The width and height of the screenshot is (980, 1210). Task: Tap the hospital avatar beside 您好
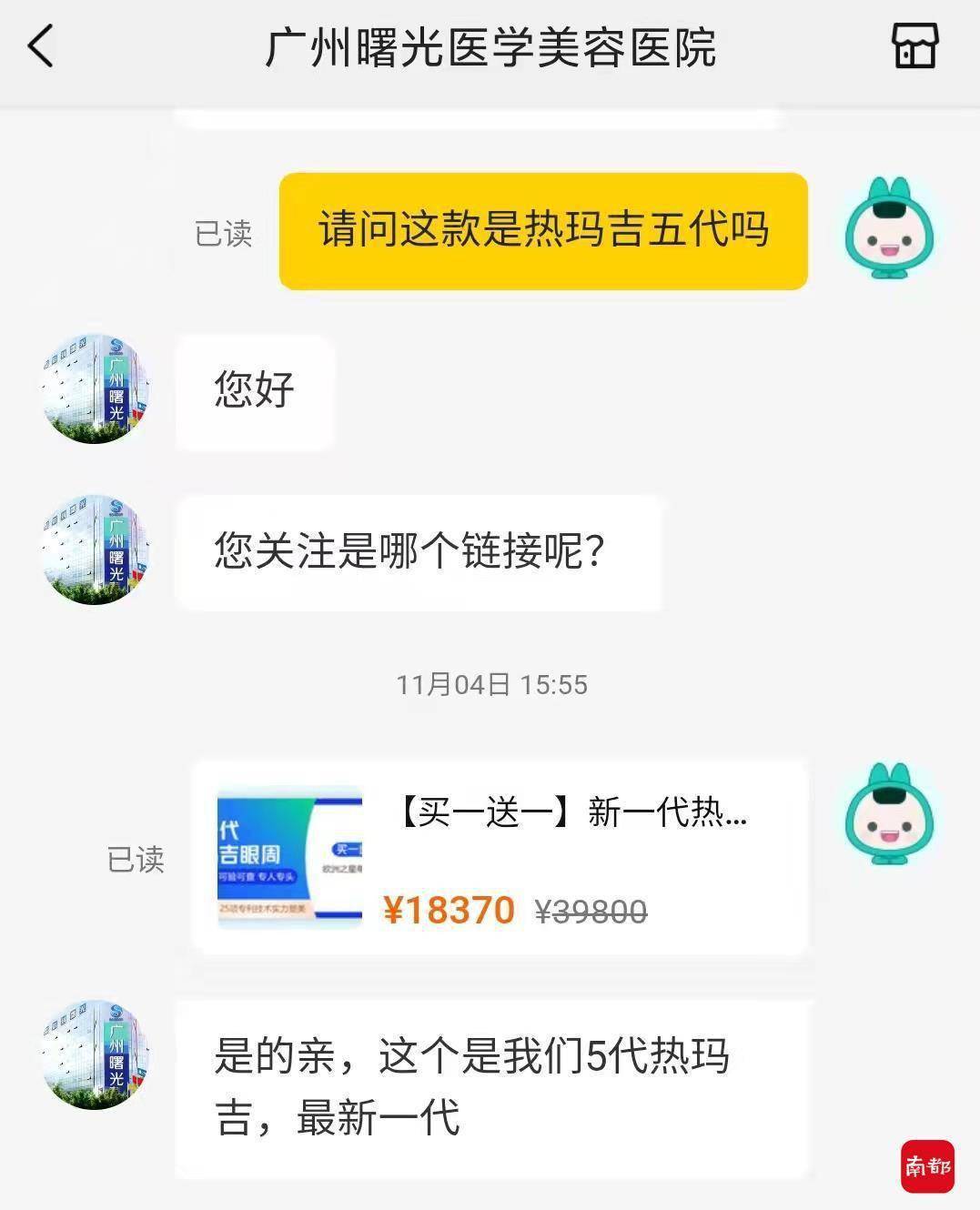point(96,388)
